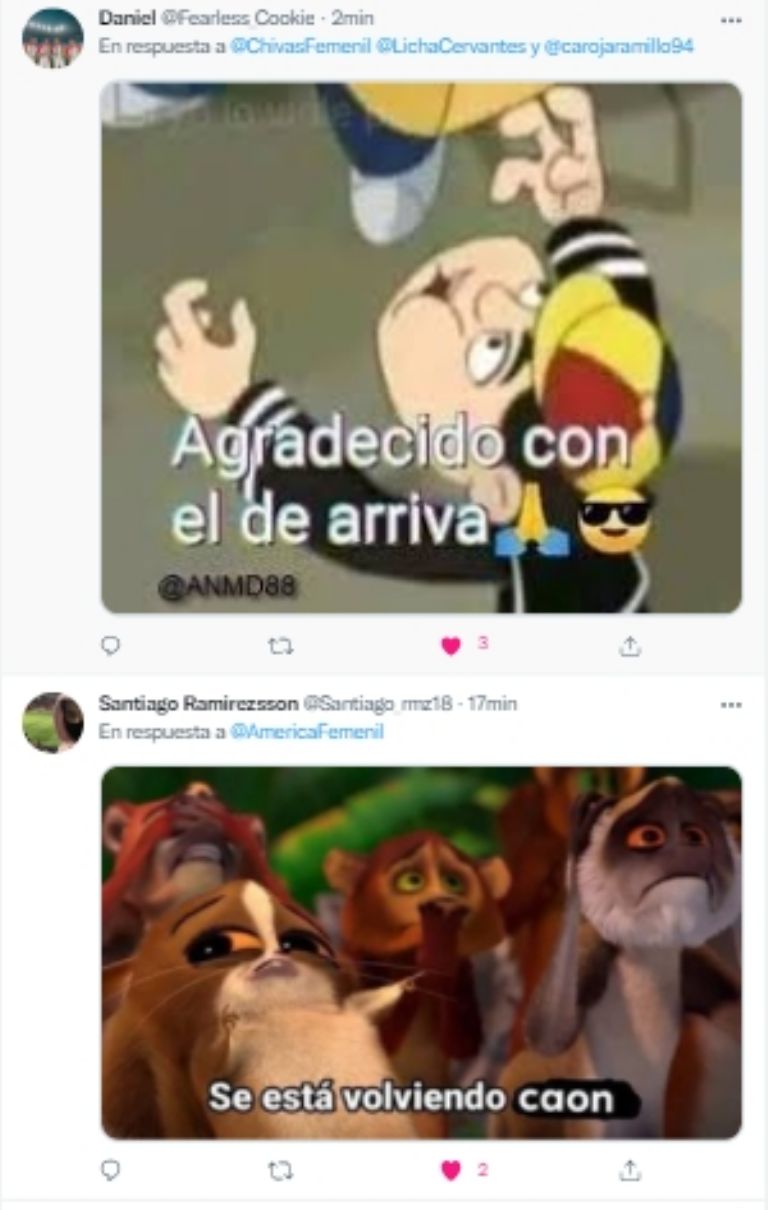
Task: Share Santiago Ramirezsson's tweet
Action: tap(629, 1169)
